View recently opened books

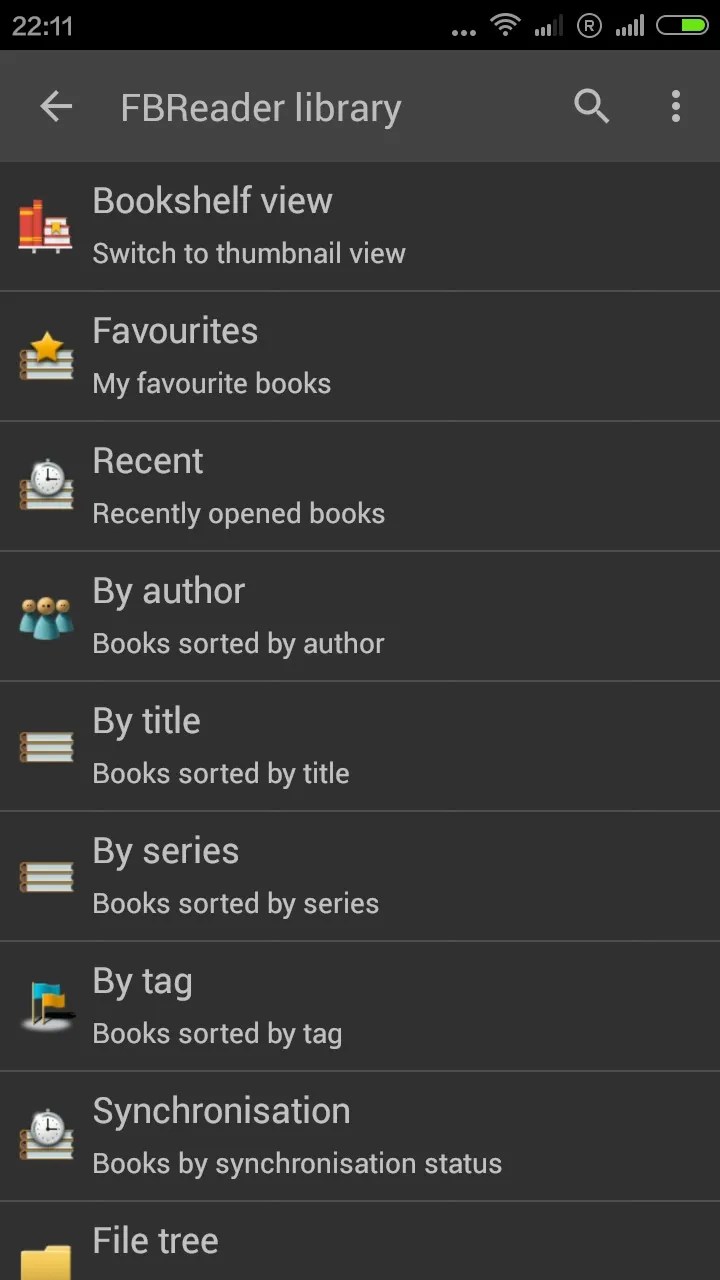pyautogui.click(x=360, y=486)
